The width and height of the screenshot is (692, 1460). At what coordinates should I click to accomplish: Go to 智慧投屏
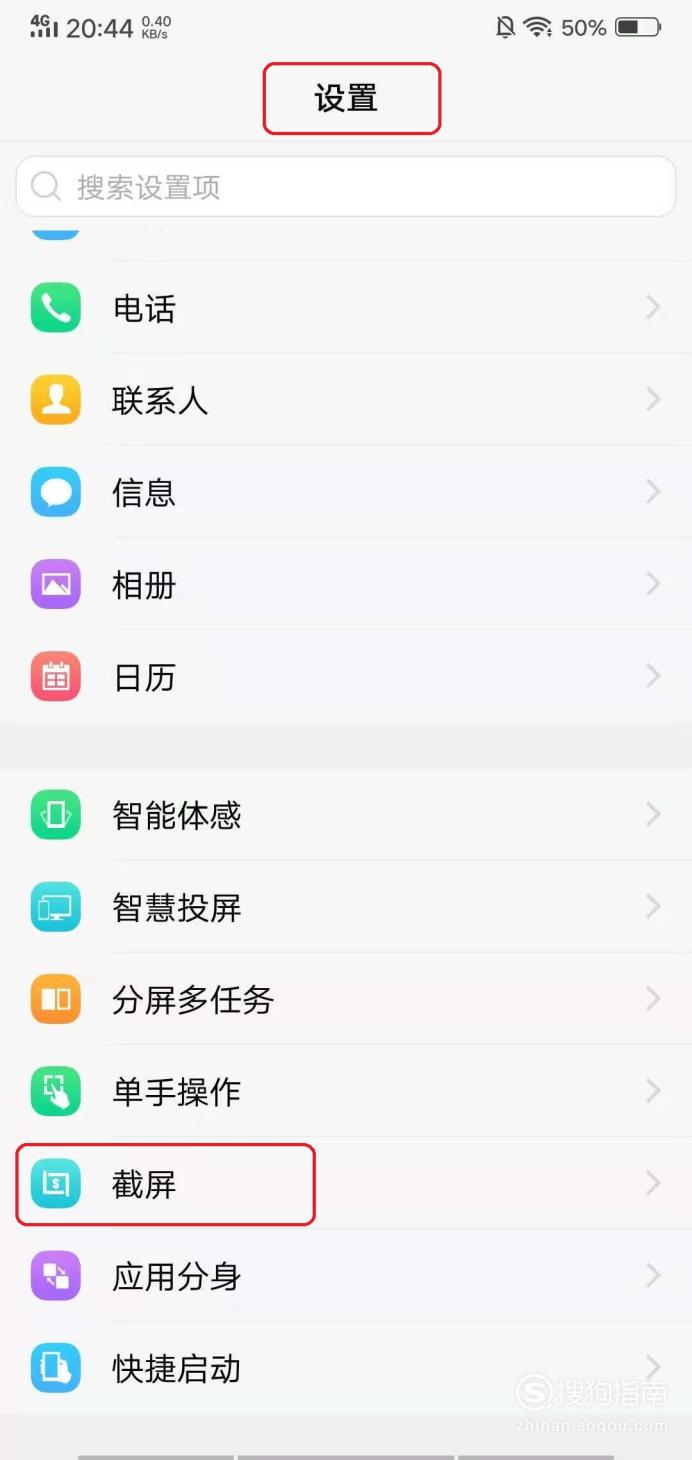[x=346, y=907]
